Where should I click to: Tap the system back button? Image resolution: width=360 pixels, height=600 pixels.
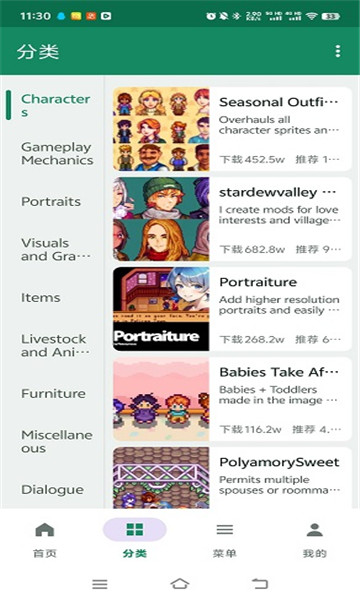[260, 584]
